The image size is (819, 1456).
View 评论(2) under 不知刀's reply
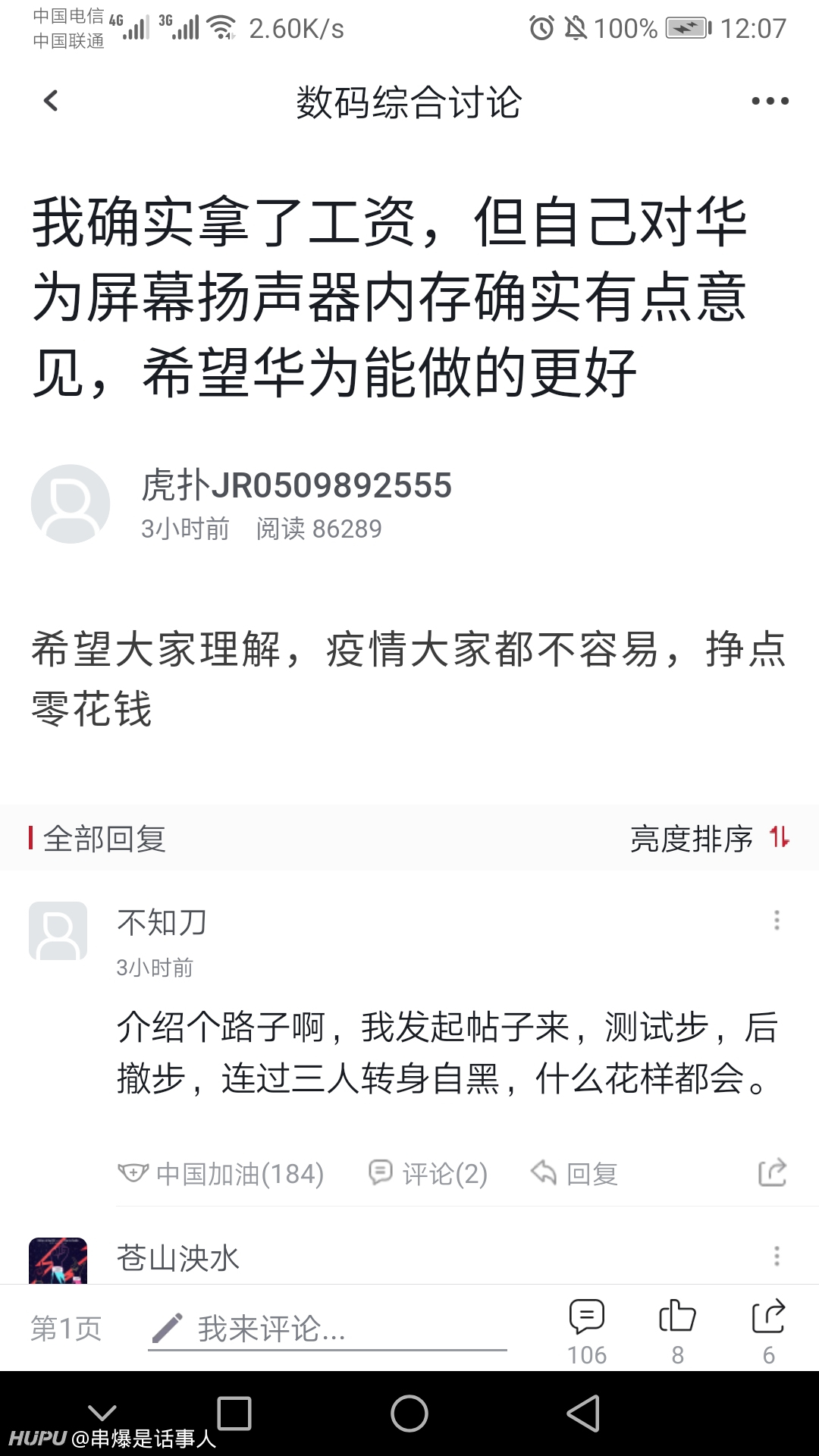tap(428, 1173)
